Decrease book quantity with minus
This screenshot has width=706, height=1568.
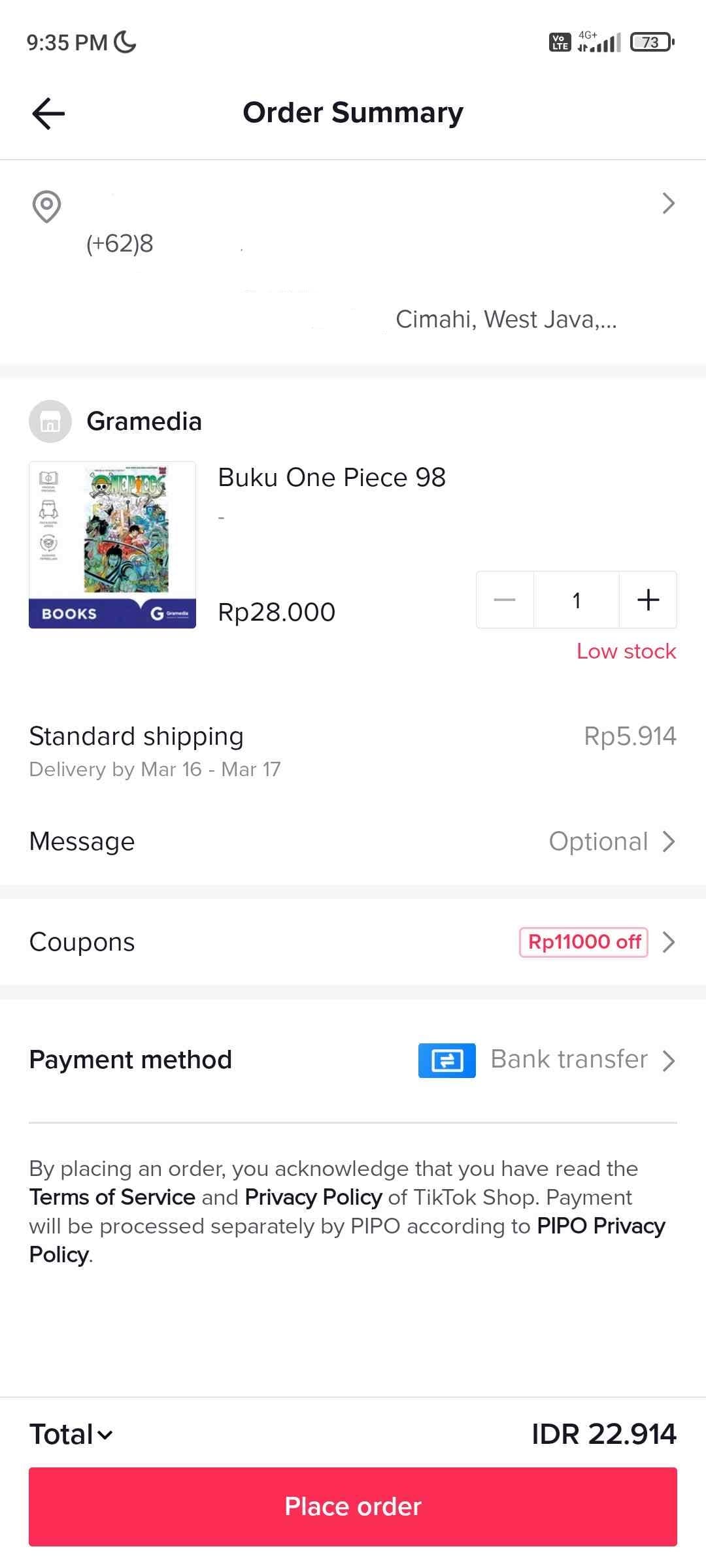(x=505, y=599)
